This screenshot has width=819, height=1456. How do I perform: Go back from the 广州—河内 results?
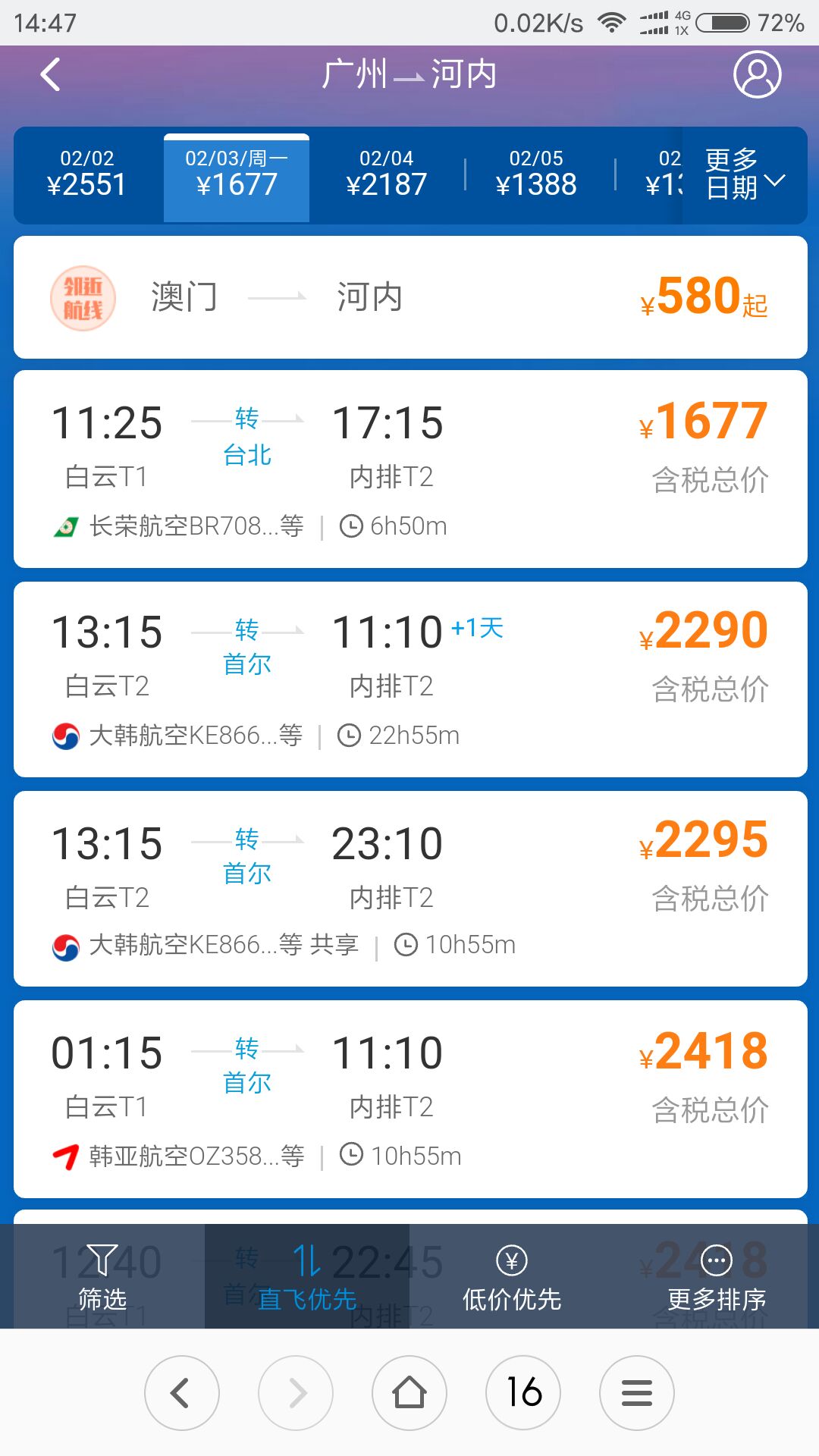pos(50,74)
